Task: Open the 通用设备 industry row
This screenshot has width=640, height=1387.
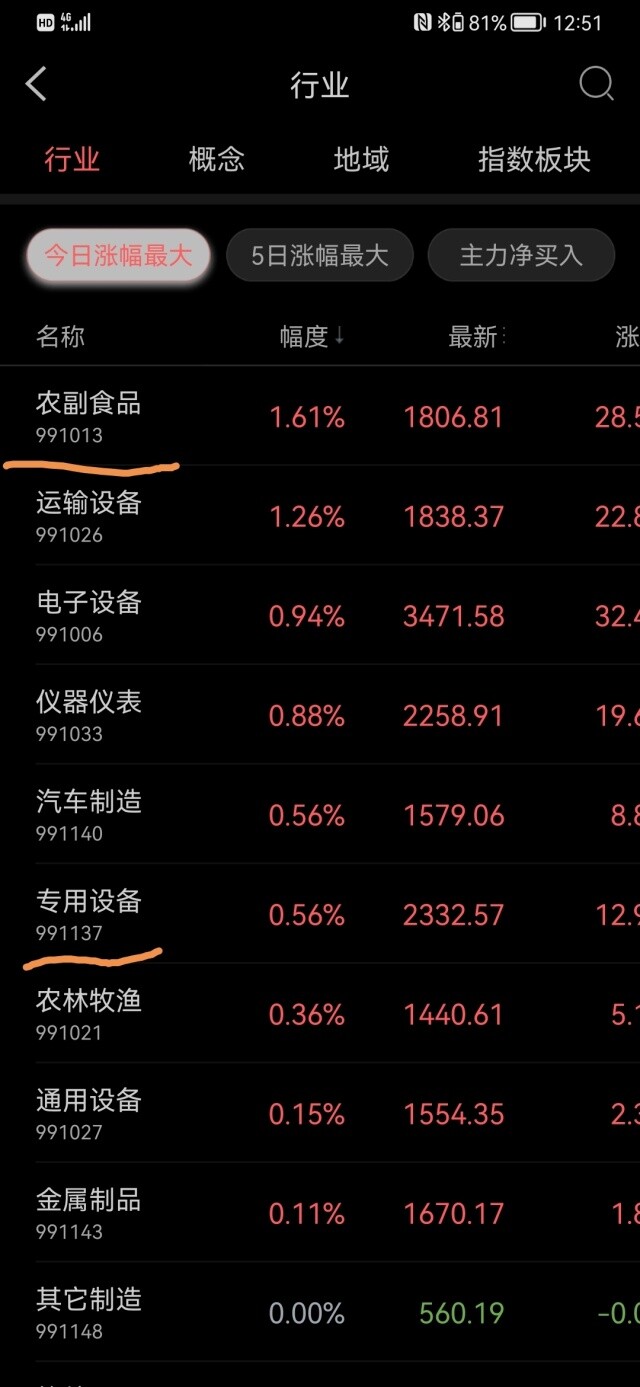Action: pos(320,1112)
